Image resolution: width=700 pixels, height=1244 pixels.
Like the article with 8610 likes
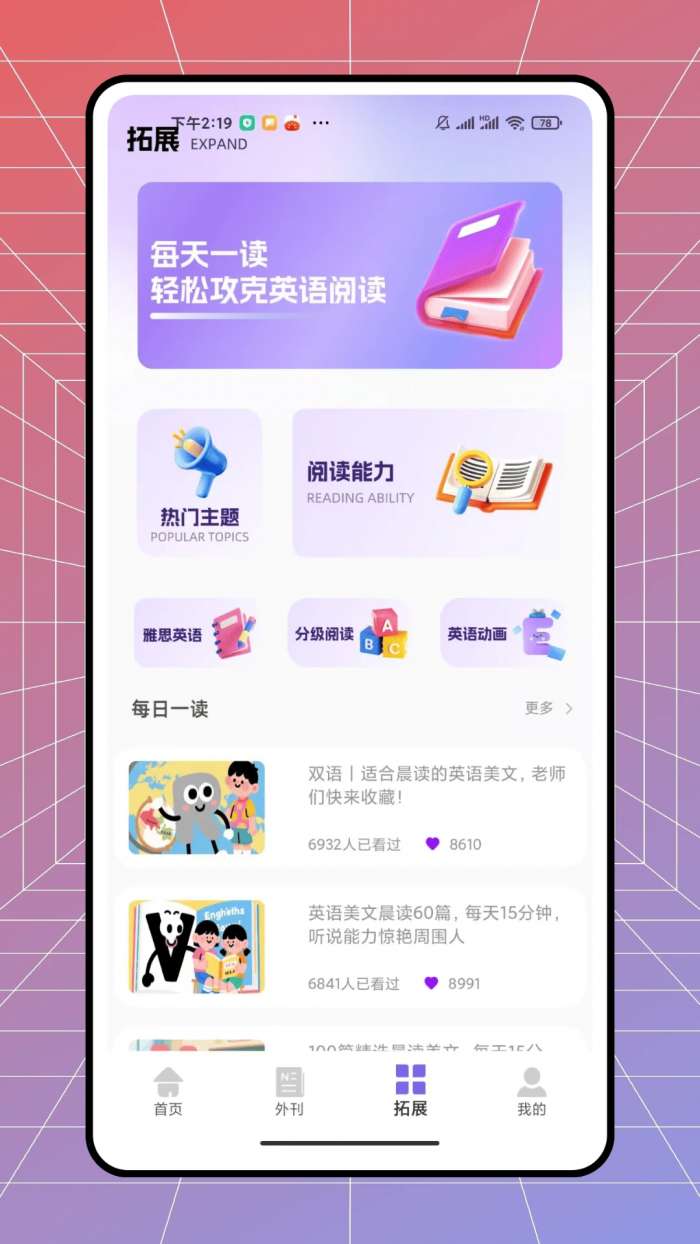click(x=432, y=844)
